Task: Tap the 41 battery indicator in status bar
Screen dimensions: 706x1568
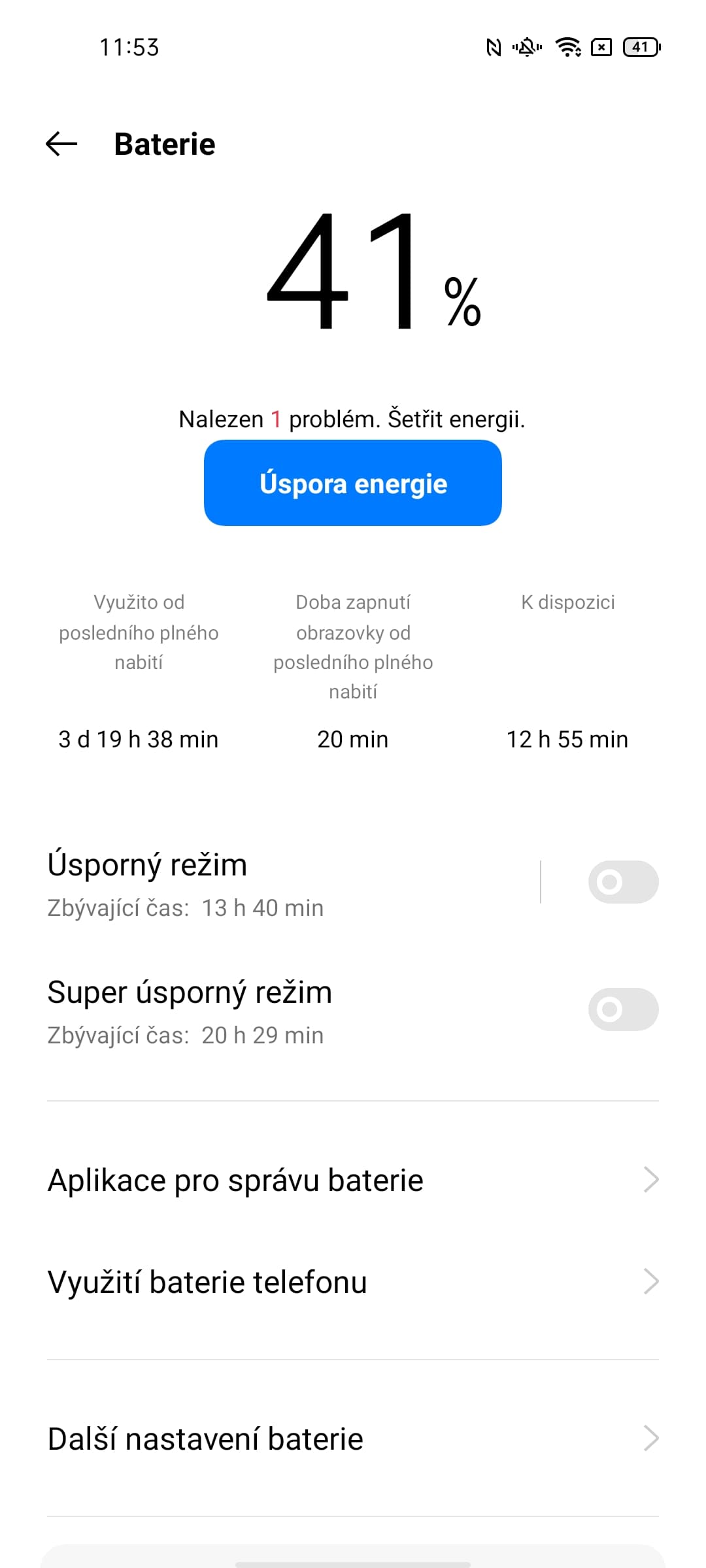Action: click(x=641, y=48)
